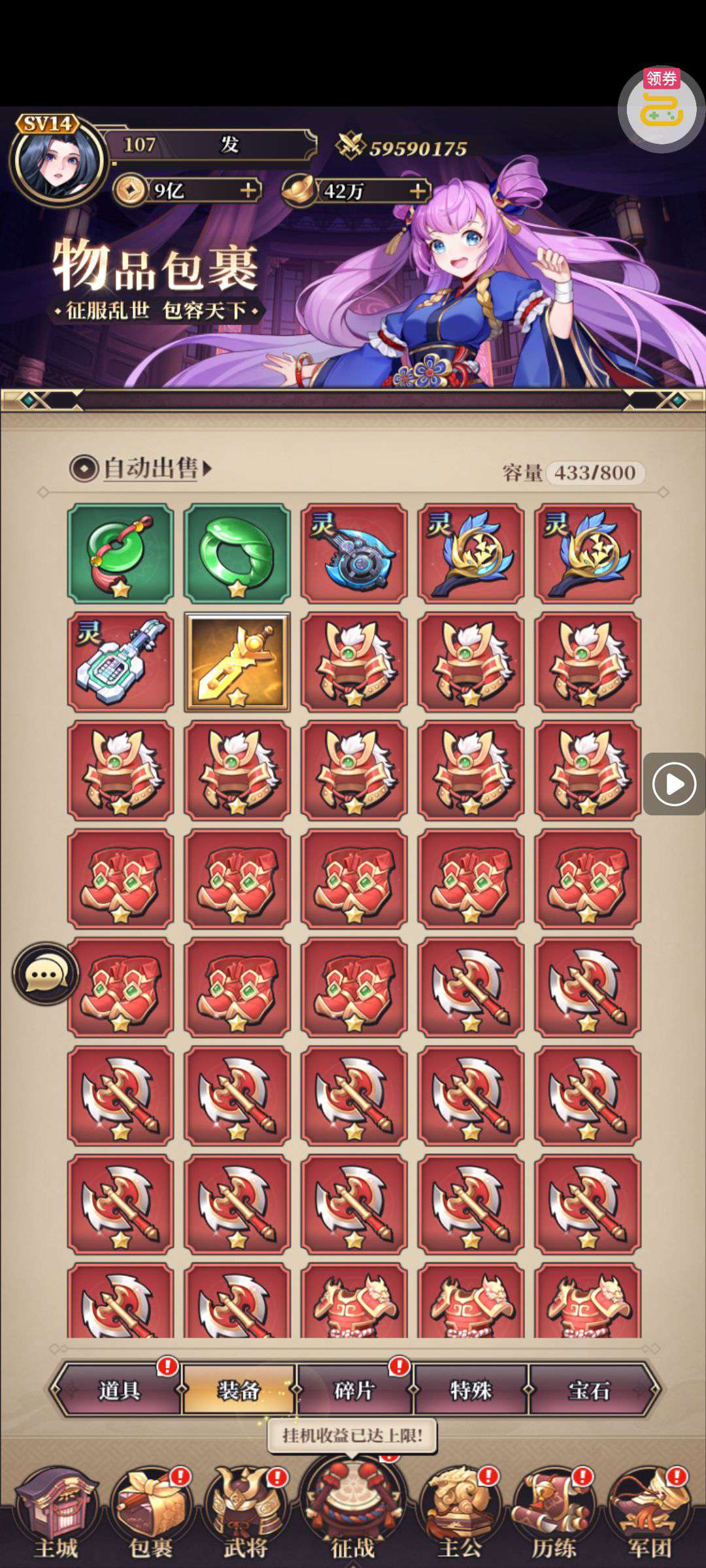Switch to the 道具 items tab
The width and height of the screenshot is (706, 1568).
click(x=119, y=1391)
